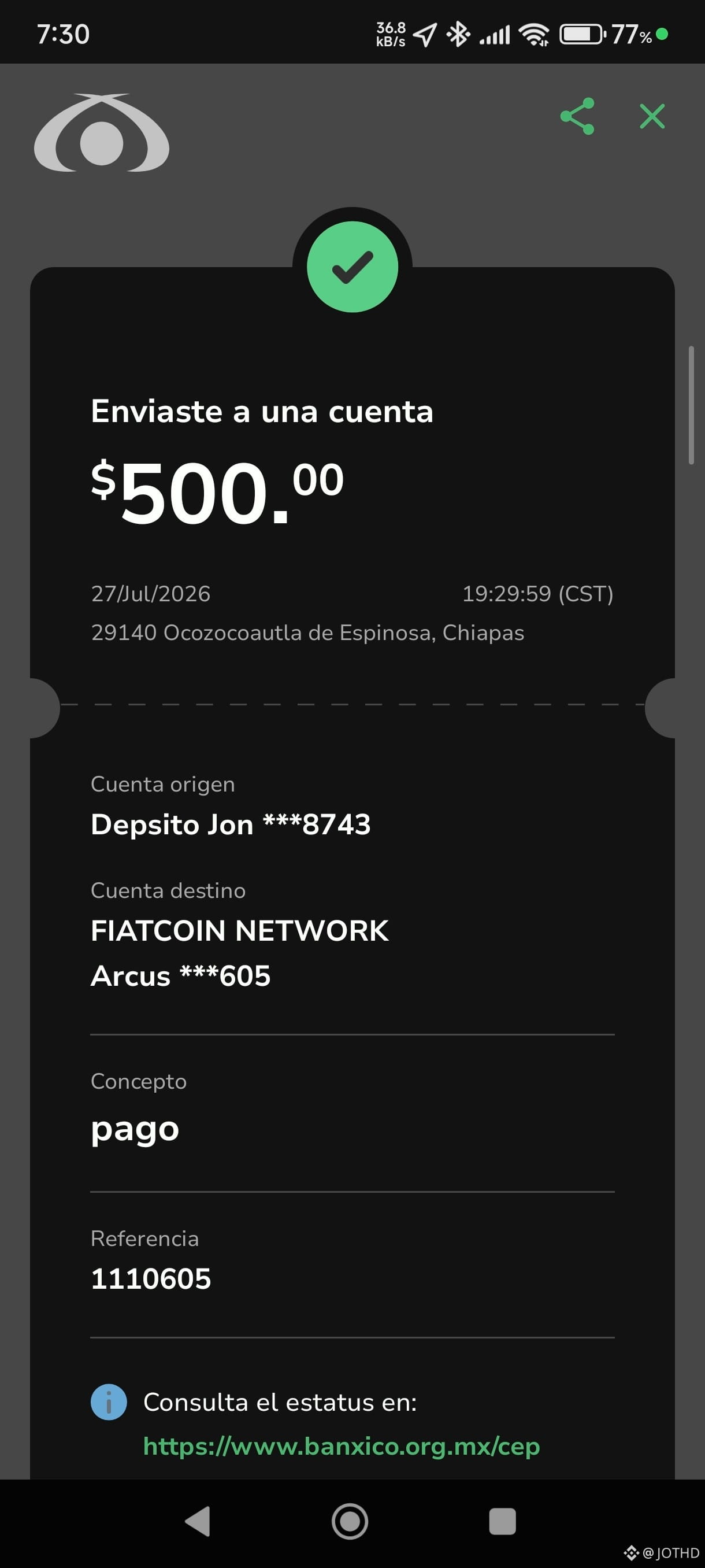This screenshot has width=705, height=1568.
Task: Close the transfer receipt screen
Action: [652, 116]
